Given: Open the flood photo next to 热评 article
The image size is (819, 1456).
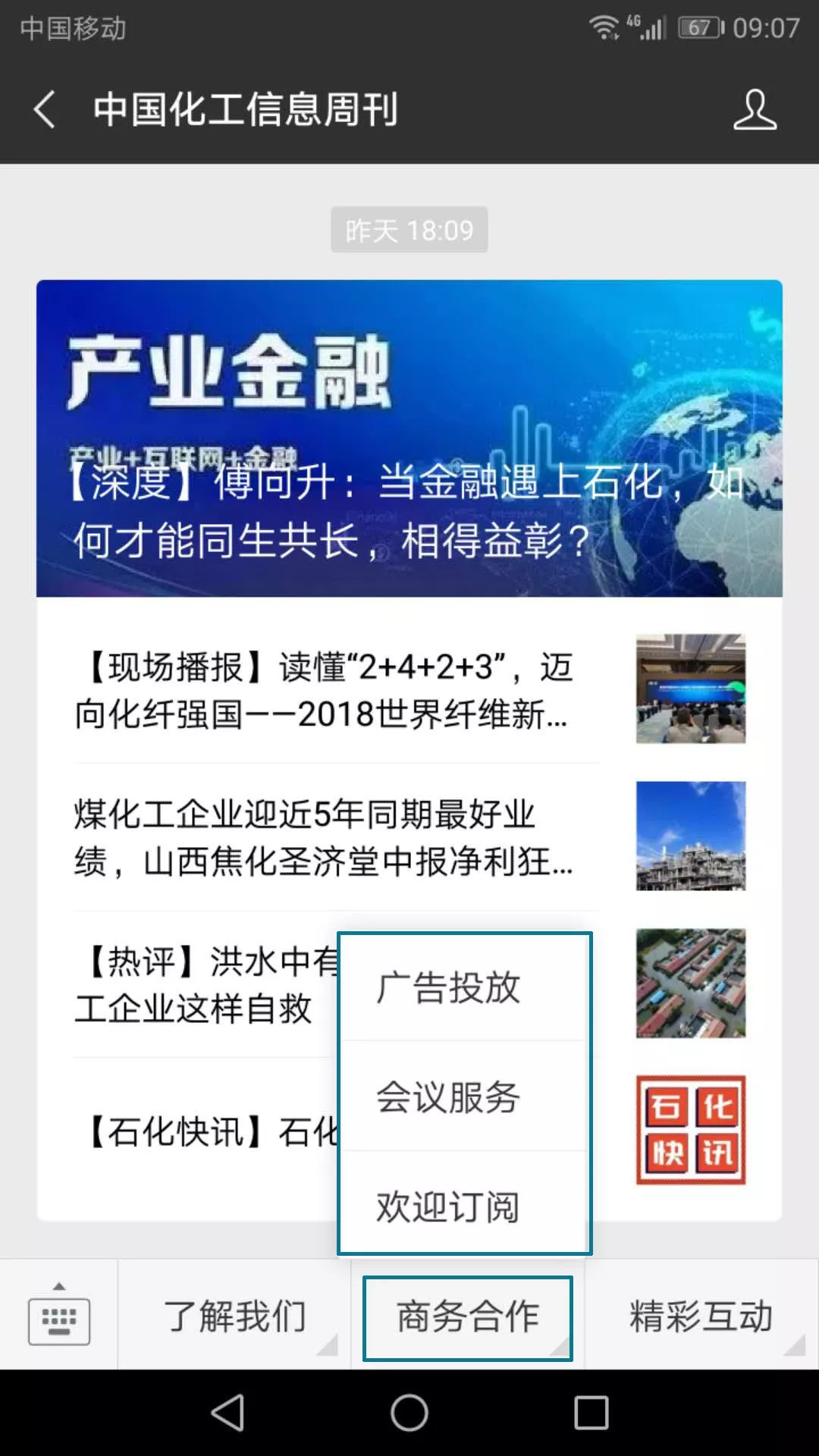Looking at the screenshot, I should pos(690,982).
